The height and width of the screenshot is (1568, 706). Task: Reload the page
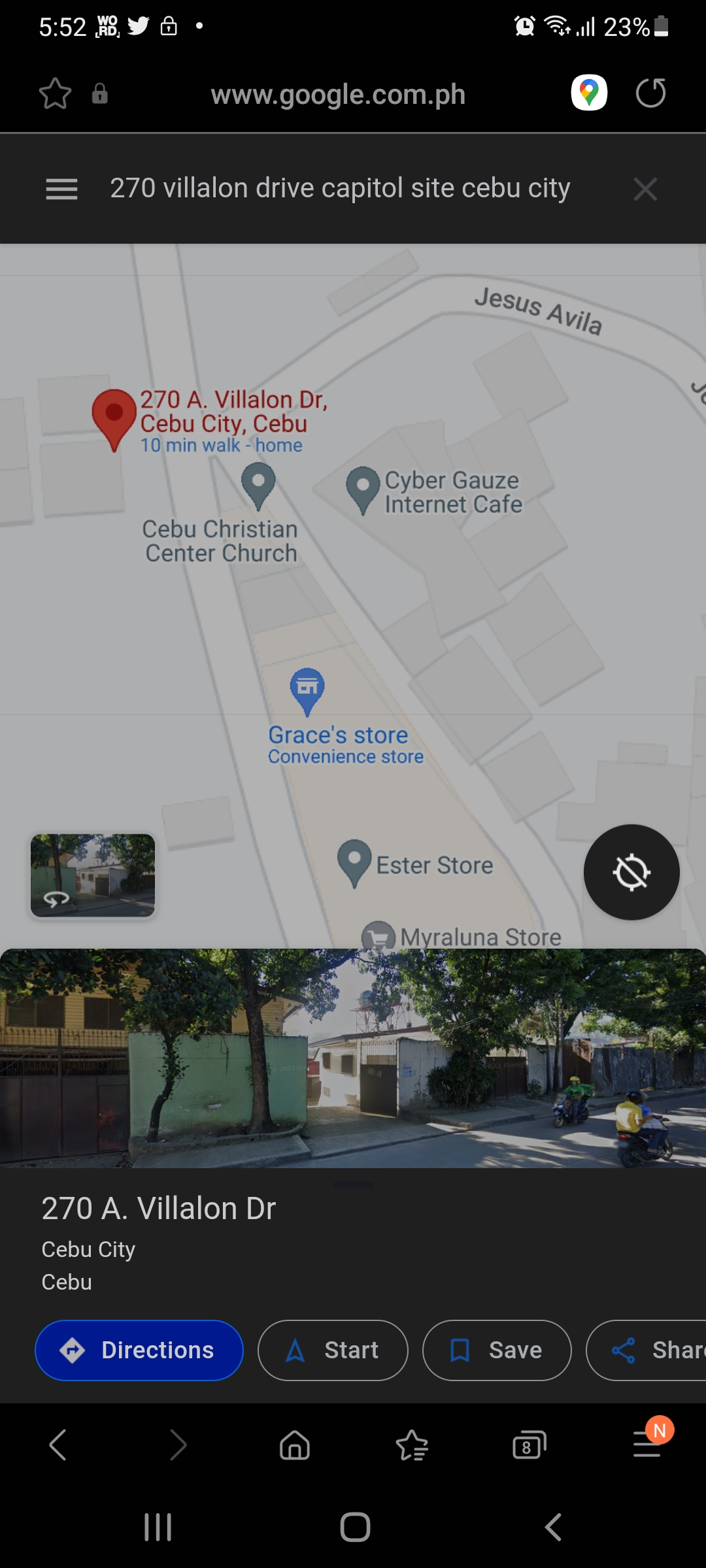650,93
